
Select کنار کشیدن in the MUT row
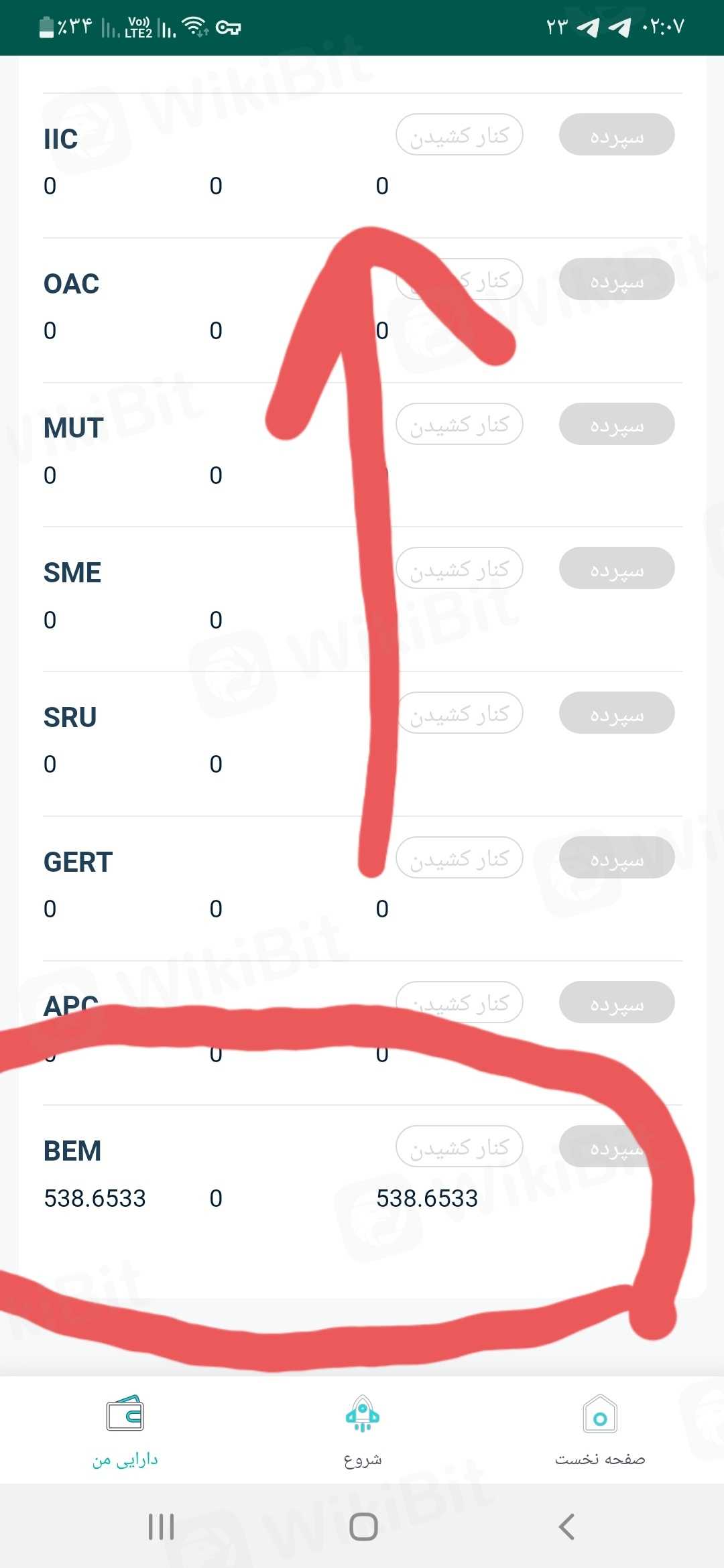(459, 424)
